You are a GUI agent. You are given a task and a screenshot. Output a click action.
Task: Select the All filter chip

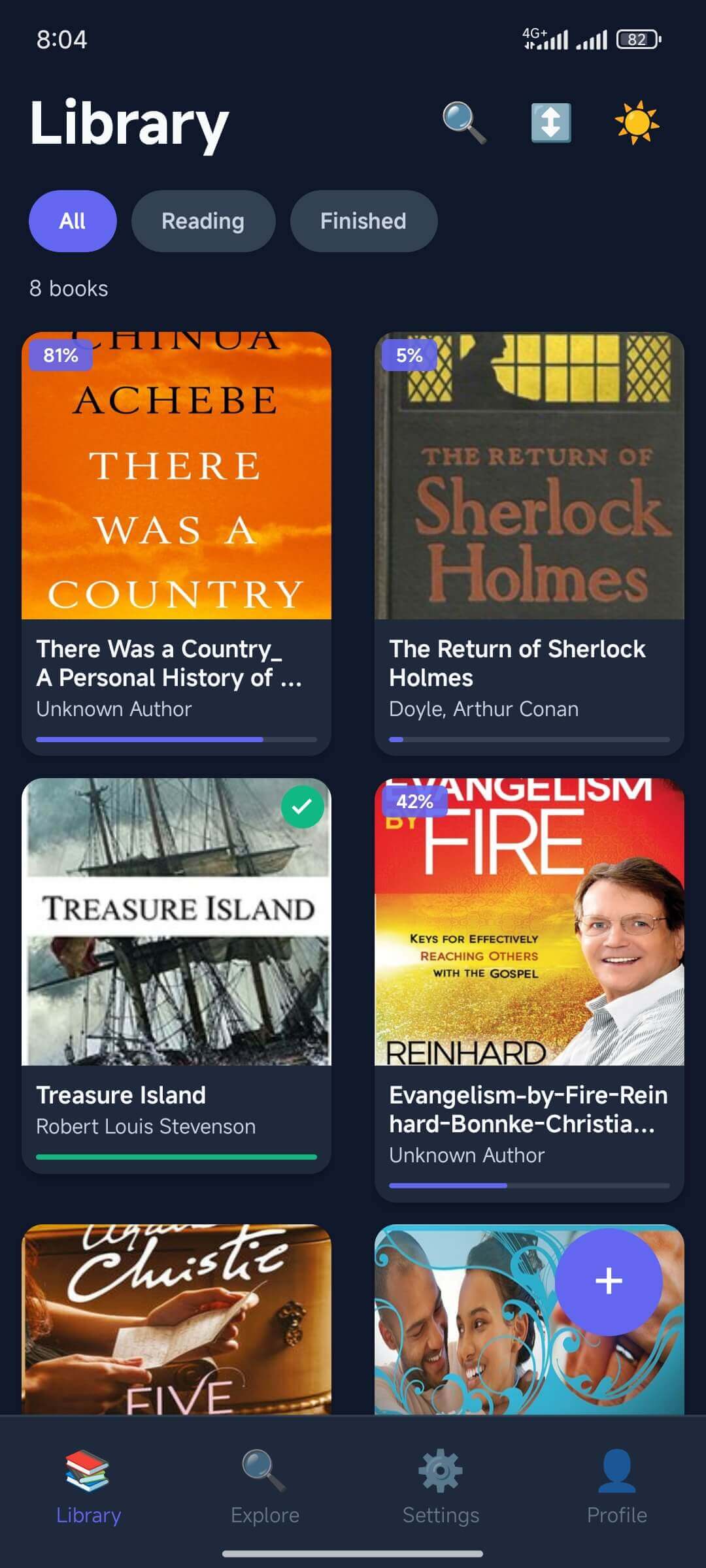(72, 221)
